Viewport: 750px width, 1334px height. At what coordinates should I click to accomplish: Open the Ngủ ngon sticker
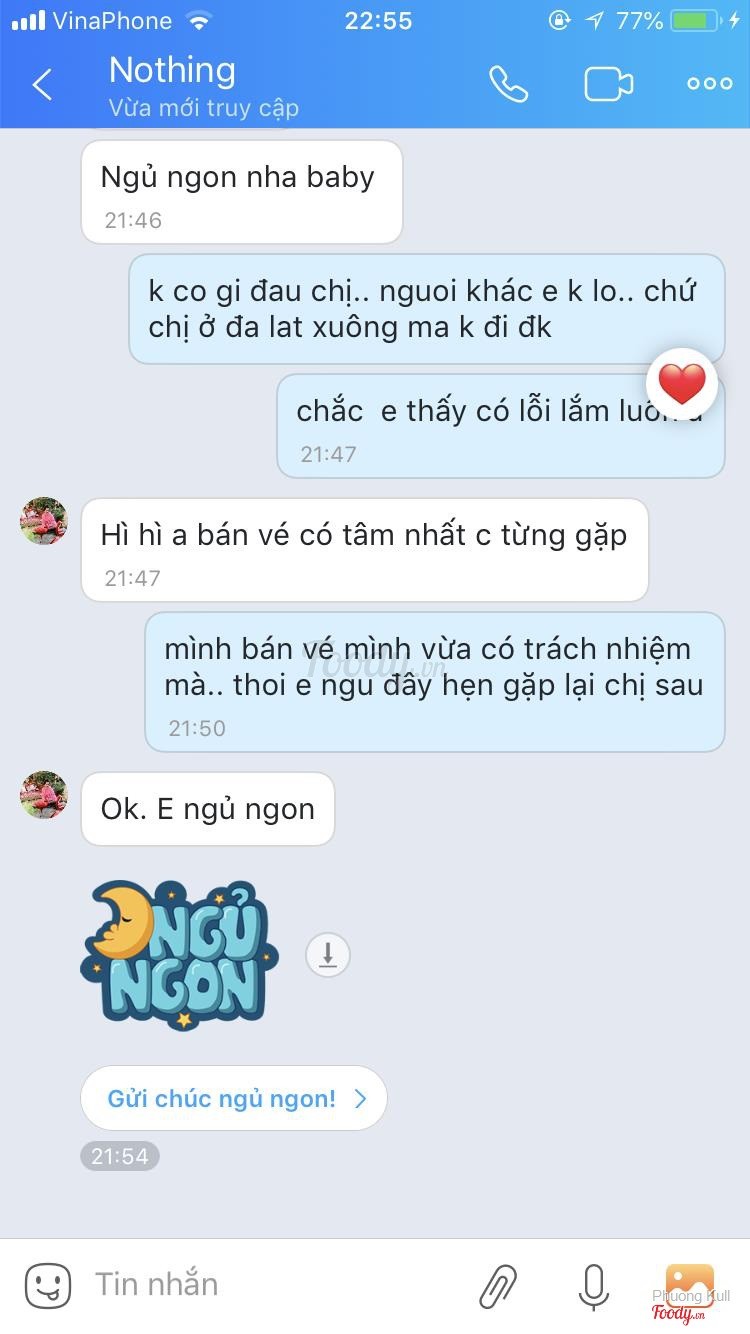[178, 955]
